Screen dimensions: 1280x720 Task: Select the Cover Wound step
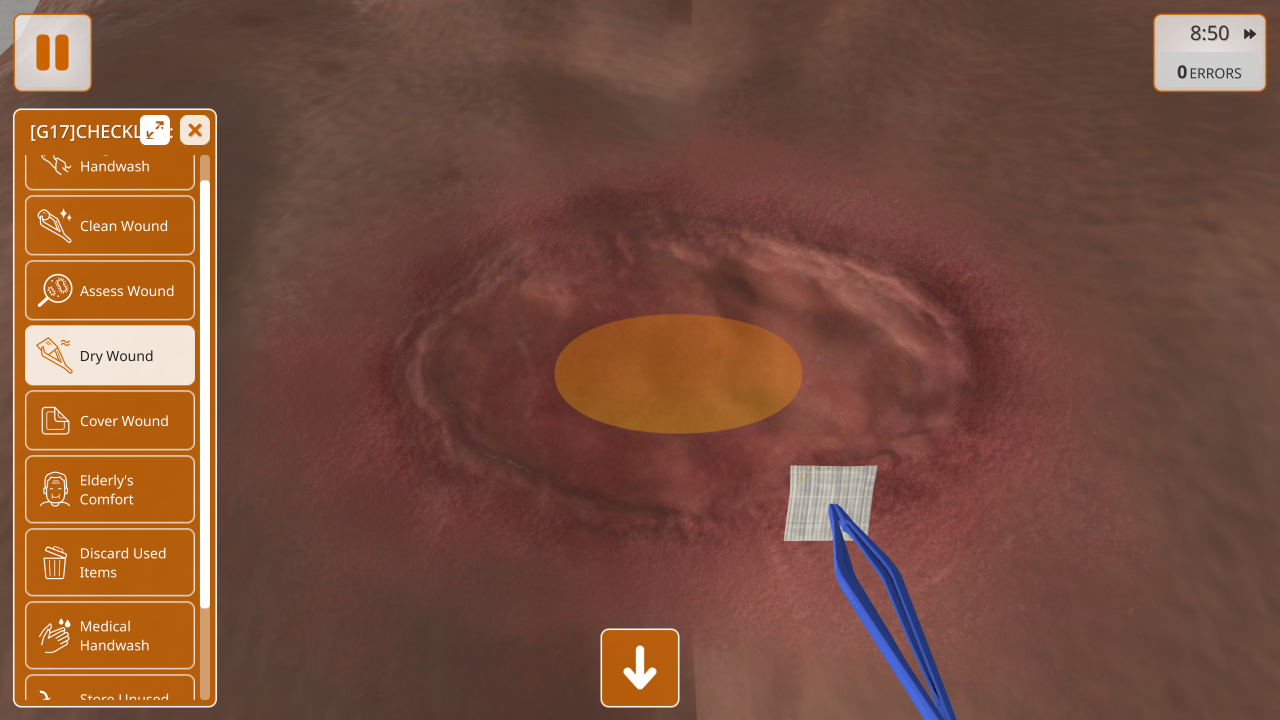pyautogui.click(x=110, y=421)
